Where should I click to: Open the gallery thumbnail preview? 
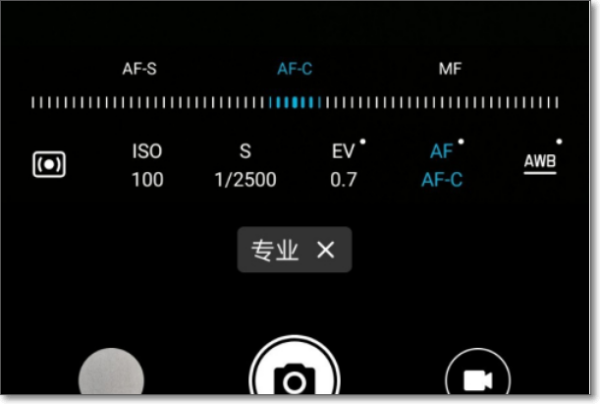pyautogui.click(x=111, y=379)
